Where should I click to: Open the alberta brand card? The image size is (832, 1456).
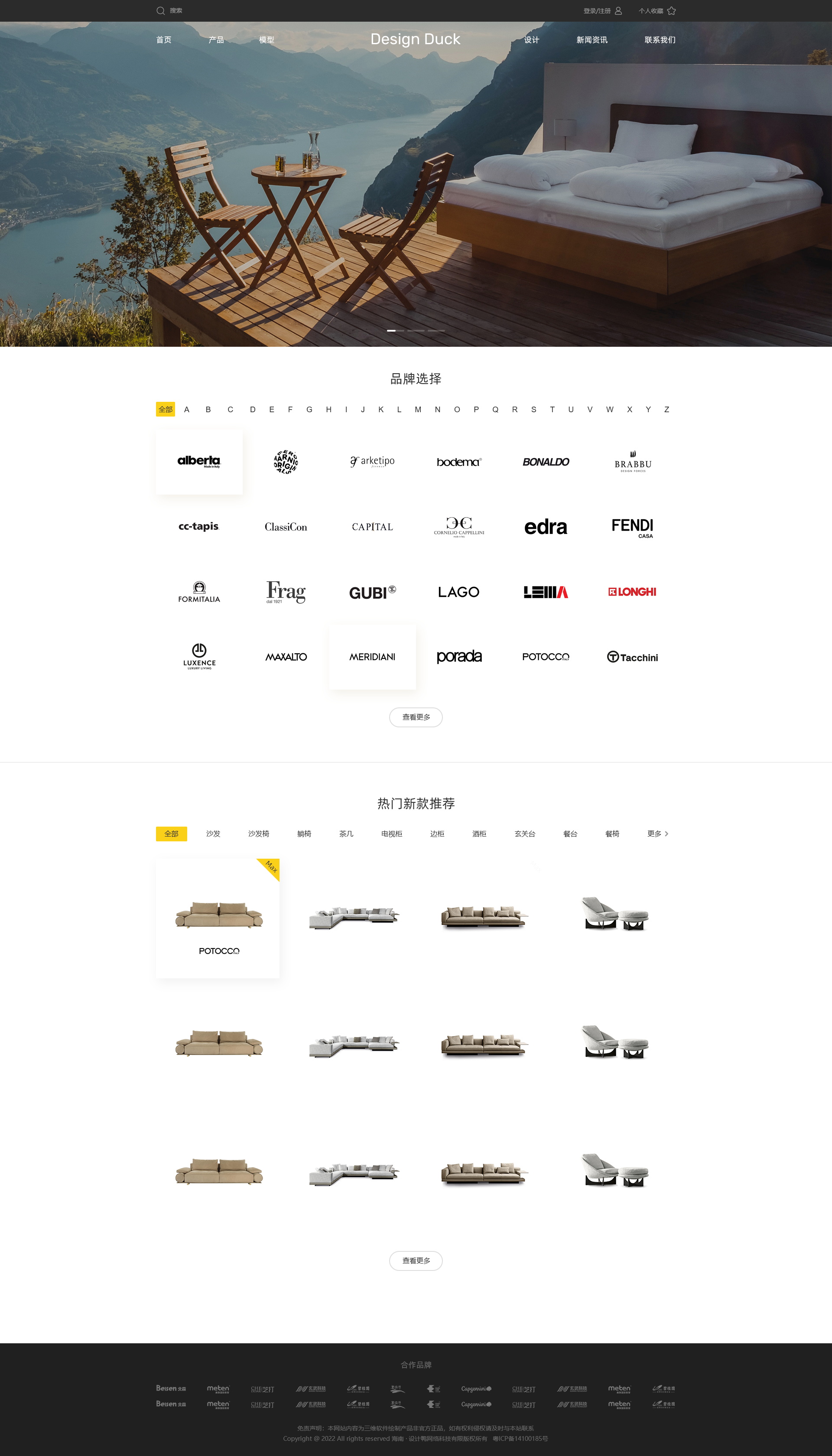[x=199, y=462]
